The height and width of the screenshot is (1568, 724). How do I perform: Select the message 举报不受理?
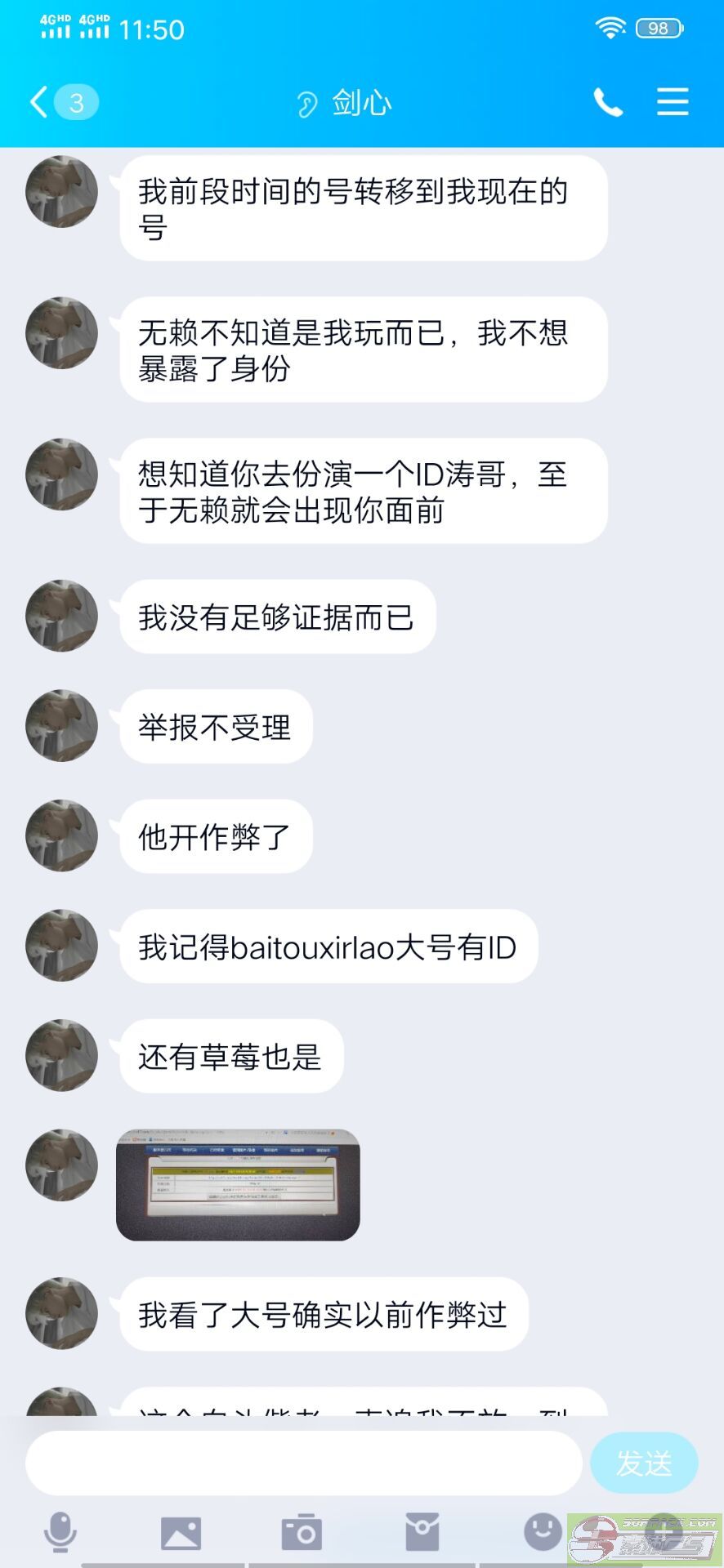click(215, 728)
